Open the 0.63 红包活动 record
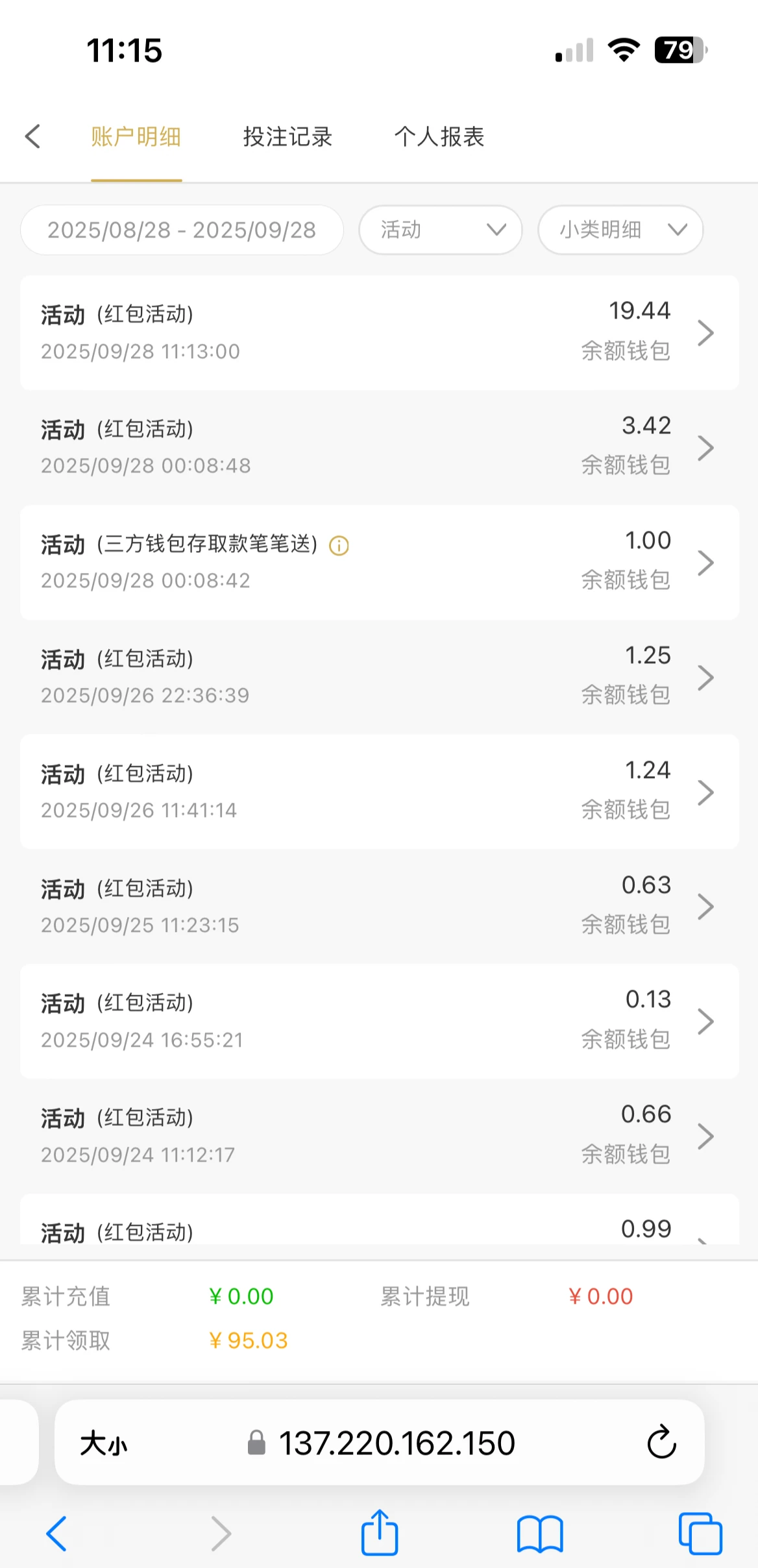The image size is (758, 1568). 379,906
